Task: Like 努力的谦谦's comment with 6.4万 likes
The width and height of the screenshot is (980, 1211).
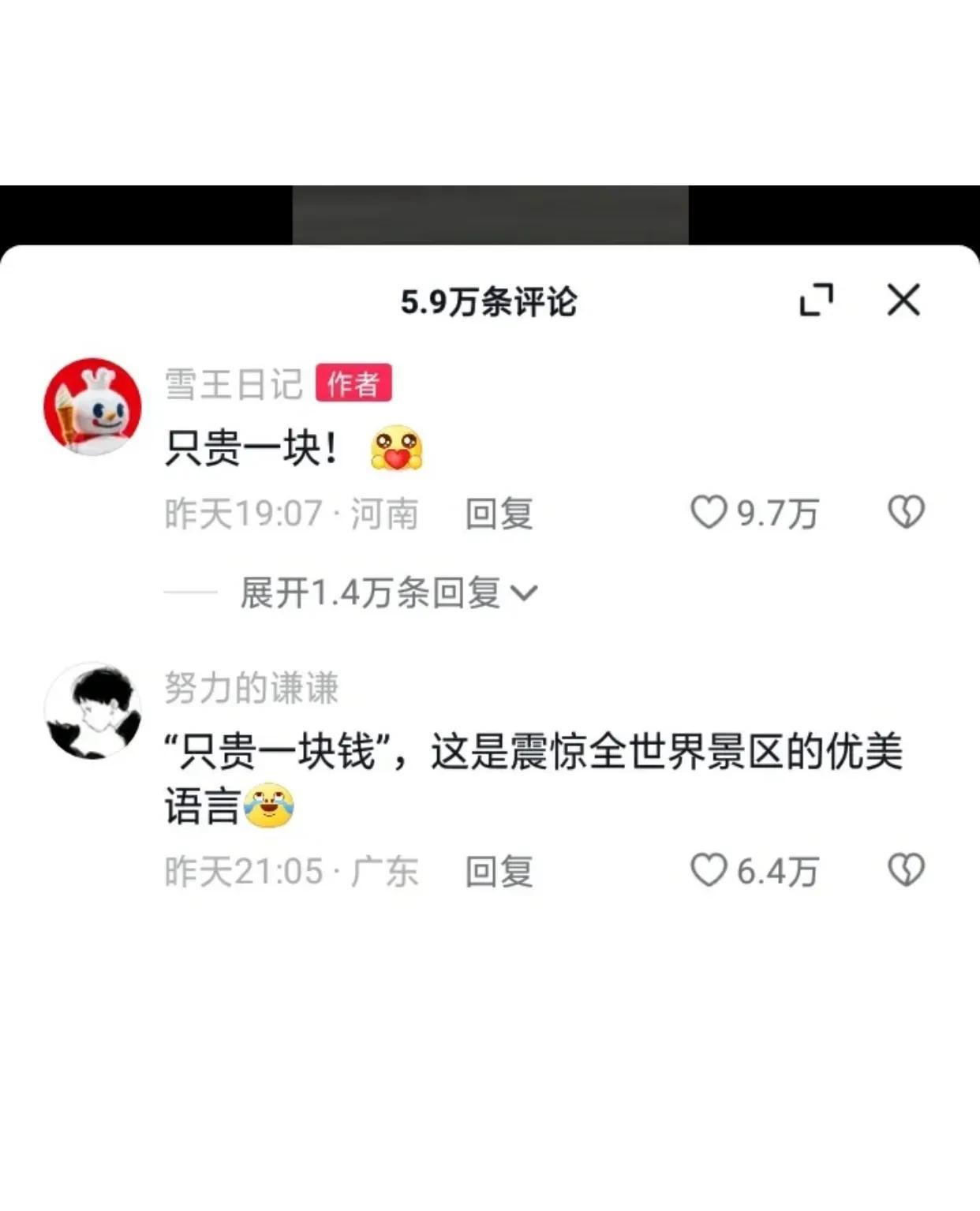Action: pyautogui.click(x=709, y=870)
